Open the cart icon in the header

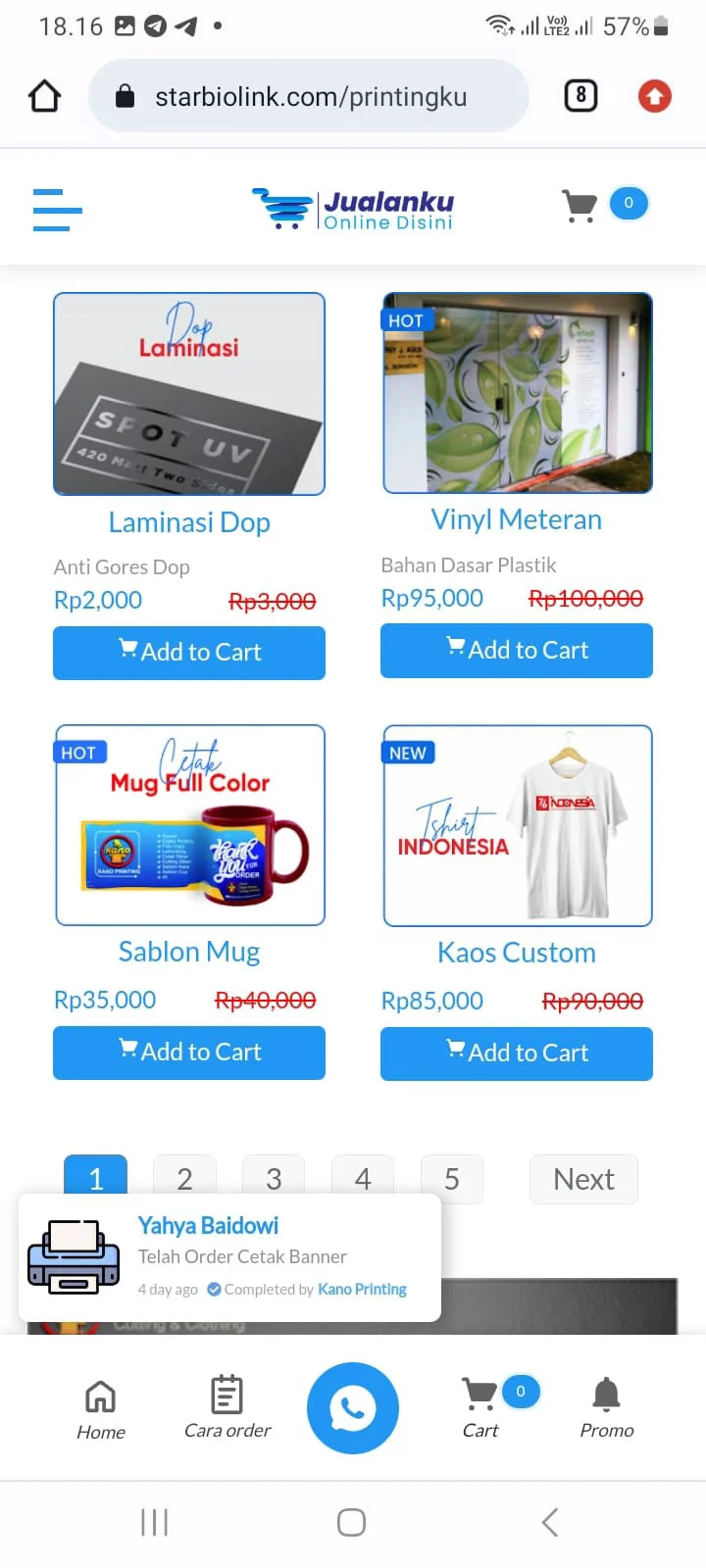(x=580, y=206)
